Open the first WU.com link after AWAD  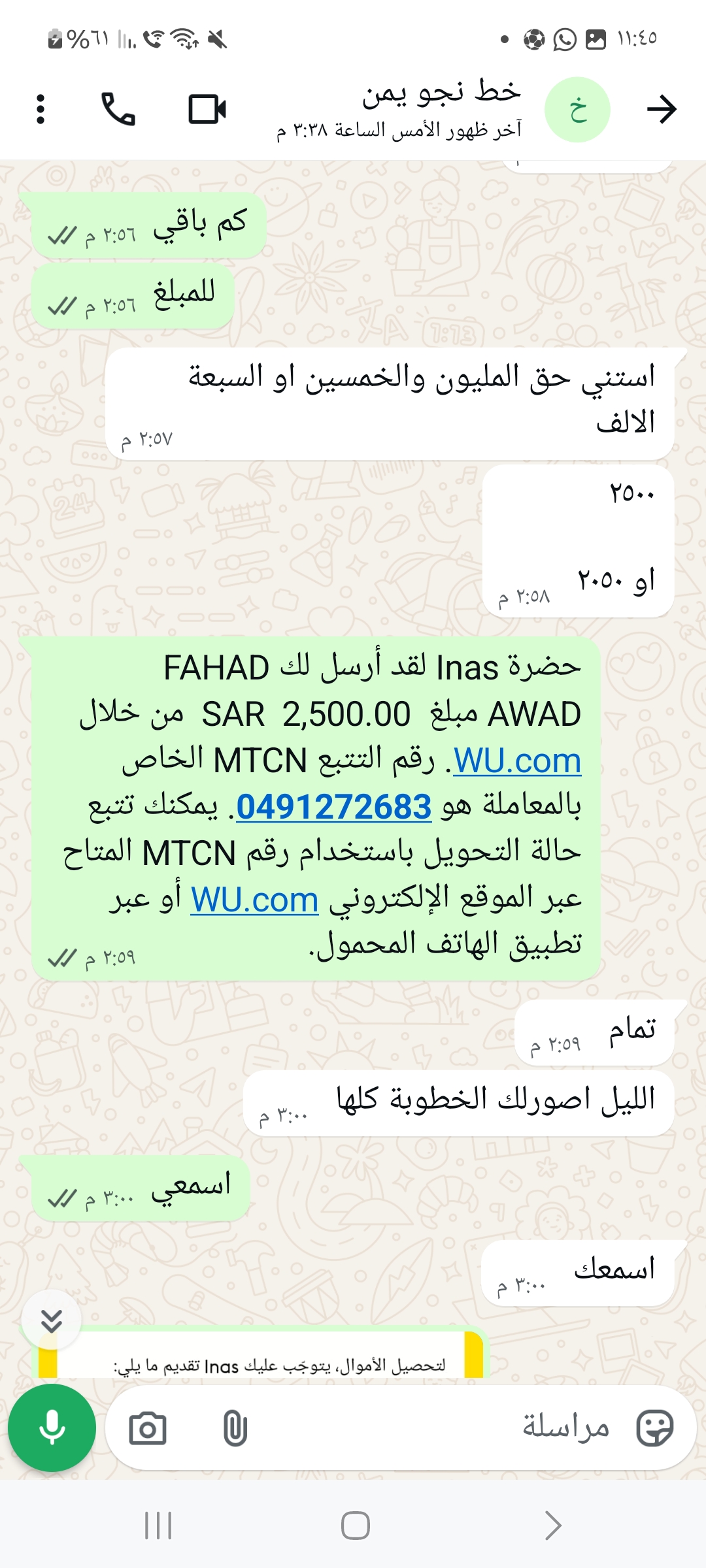pyautogui.click(x=517, y=761)
